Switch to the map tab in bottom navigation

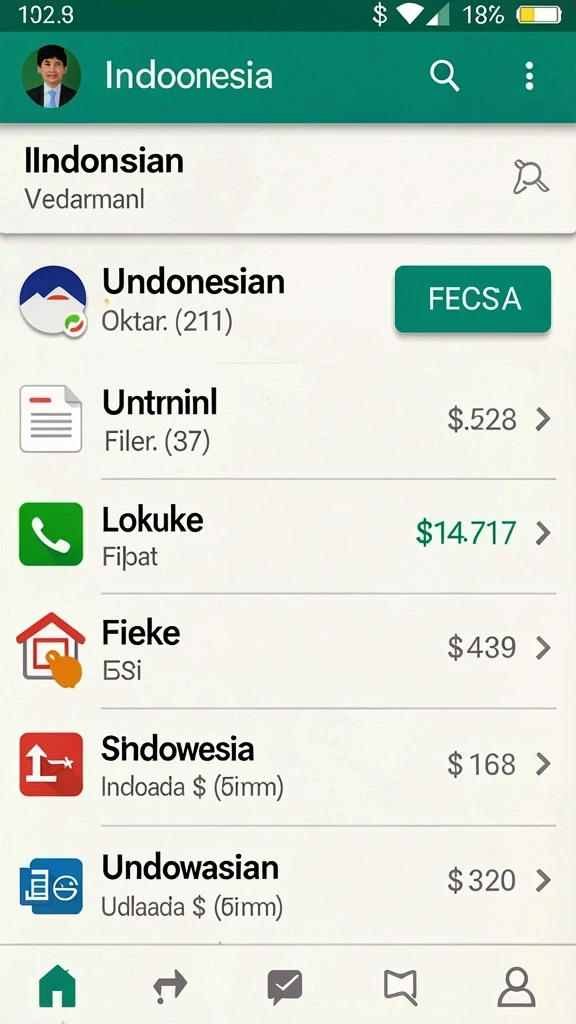400,986
